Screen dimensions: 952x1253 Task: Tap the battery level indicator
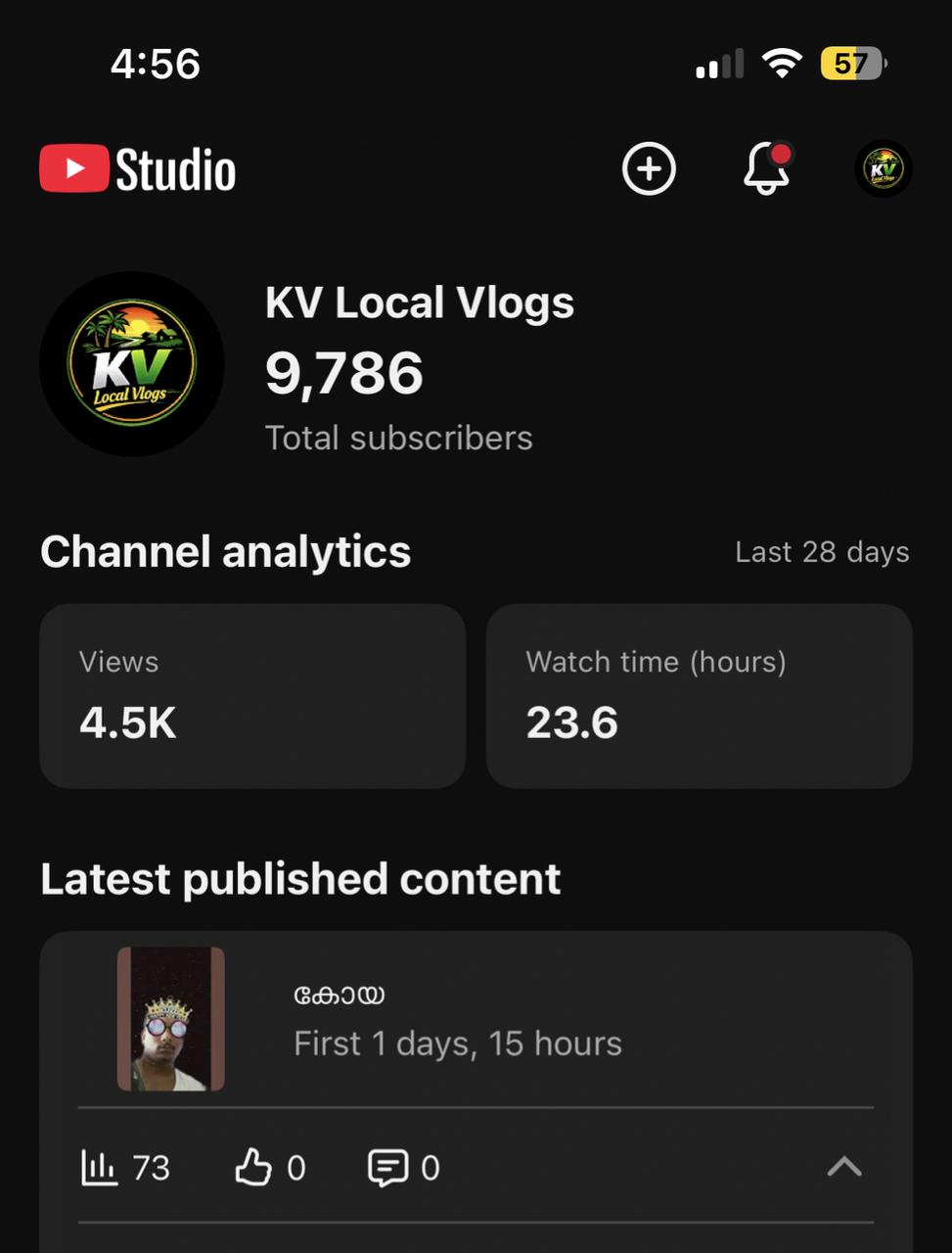(851, 61)
